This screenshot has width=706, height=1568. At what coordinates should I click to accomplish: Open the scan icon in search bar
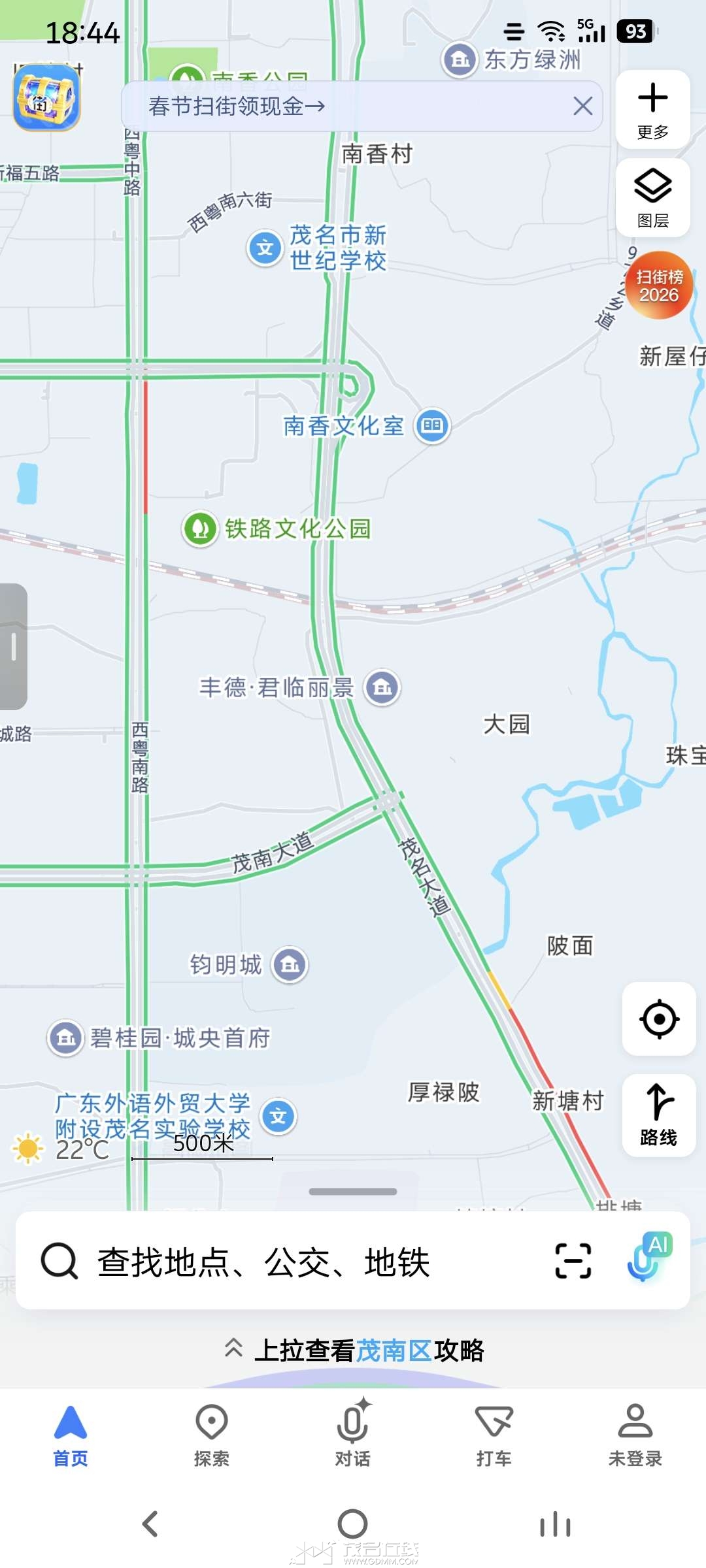pyautogui.click(x=573, y=1261)
